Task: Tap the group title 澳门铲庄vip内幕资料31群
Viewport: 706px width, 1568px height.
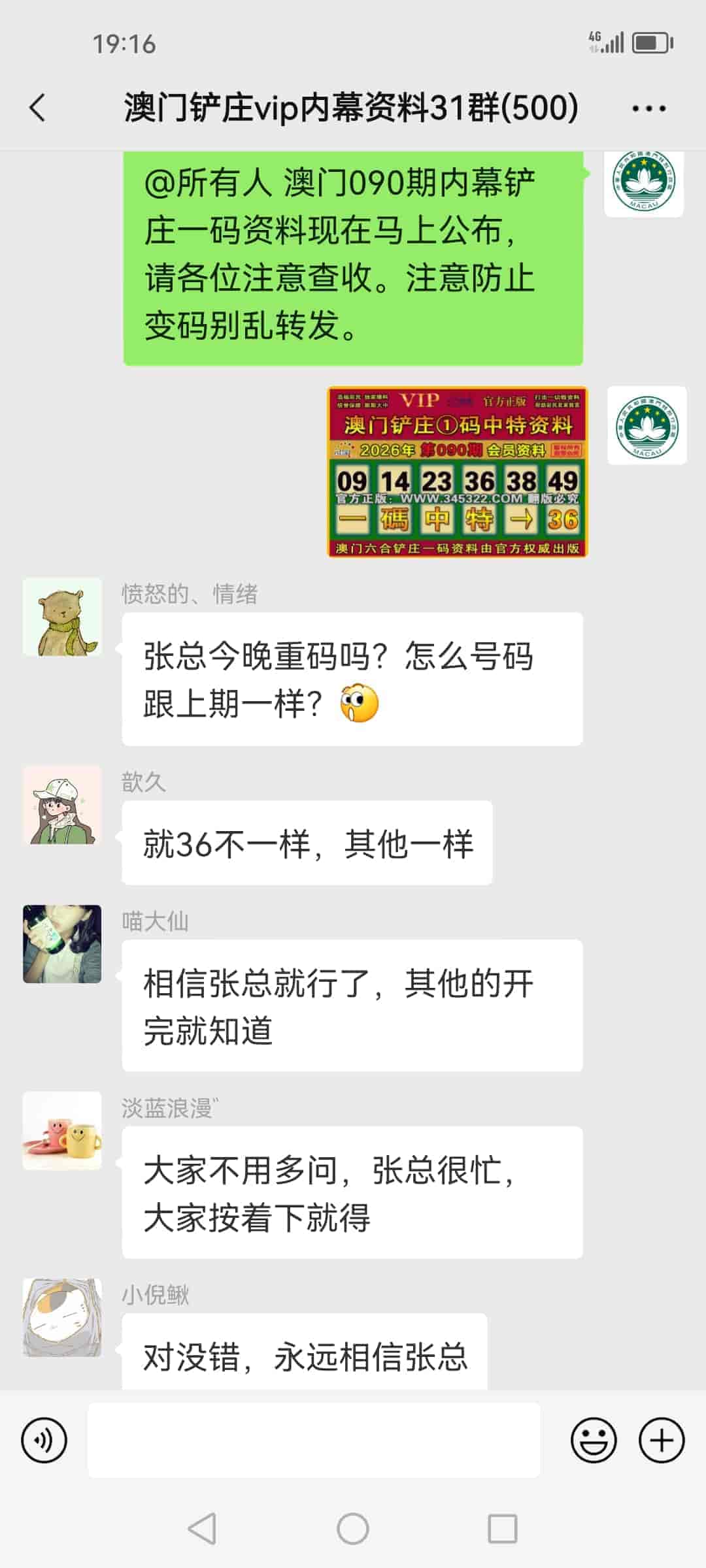Action: pos(348,108)
